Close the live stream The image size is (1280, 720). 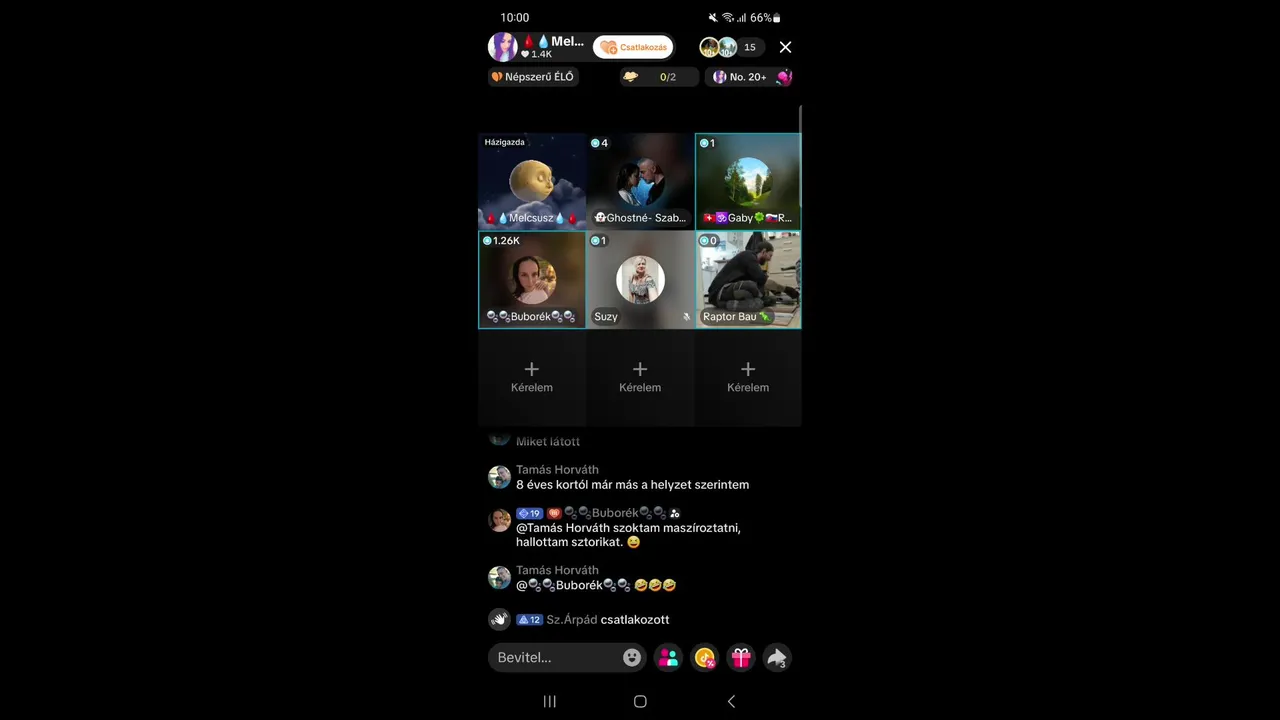tap(785, 47)
